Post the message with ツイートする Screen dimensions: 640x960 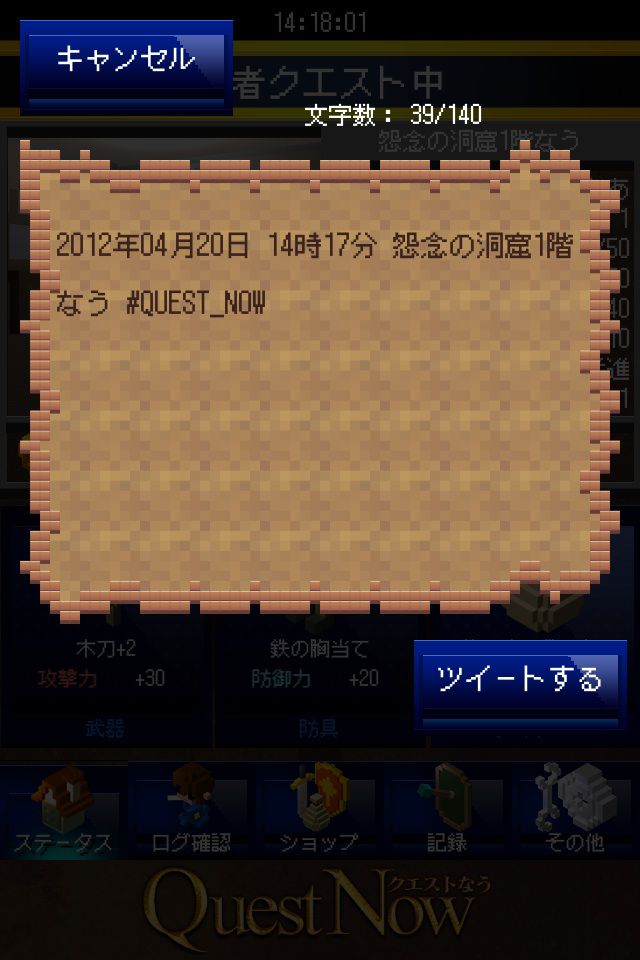520,680
